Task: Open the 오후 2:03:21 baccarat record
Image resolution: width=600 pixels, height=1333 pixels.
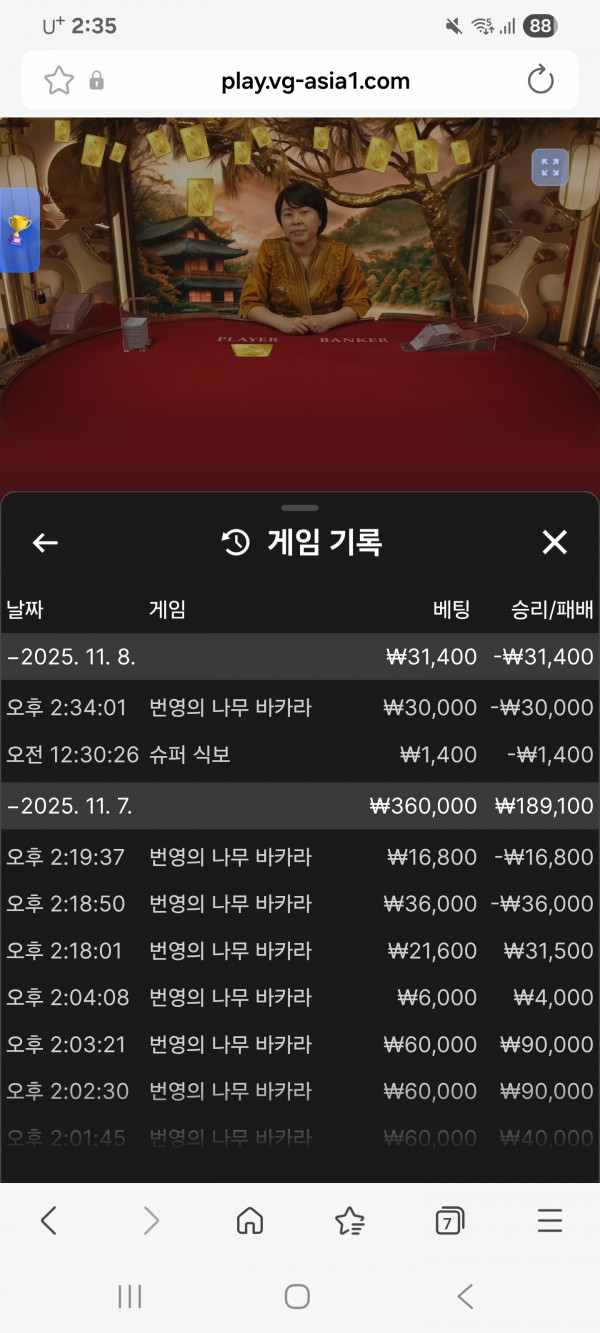Action: pyautogui.click(x=300, y=1045)
